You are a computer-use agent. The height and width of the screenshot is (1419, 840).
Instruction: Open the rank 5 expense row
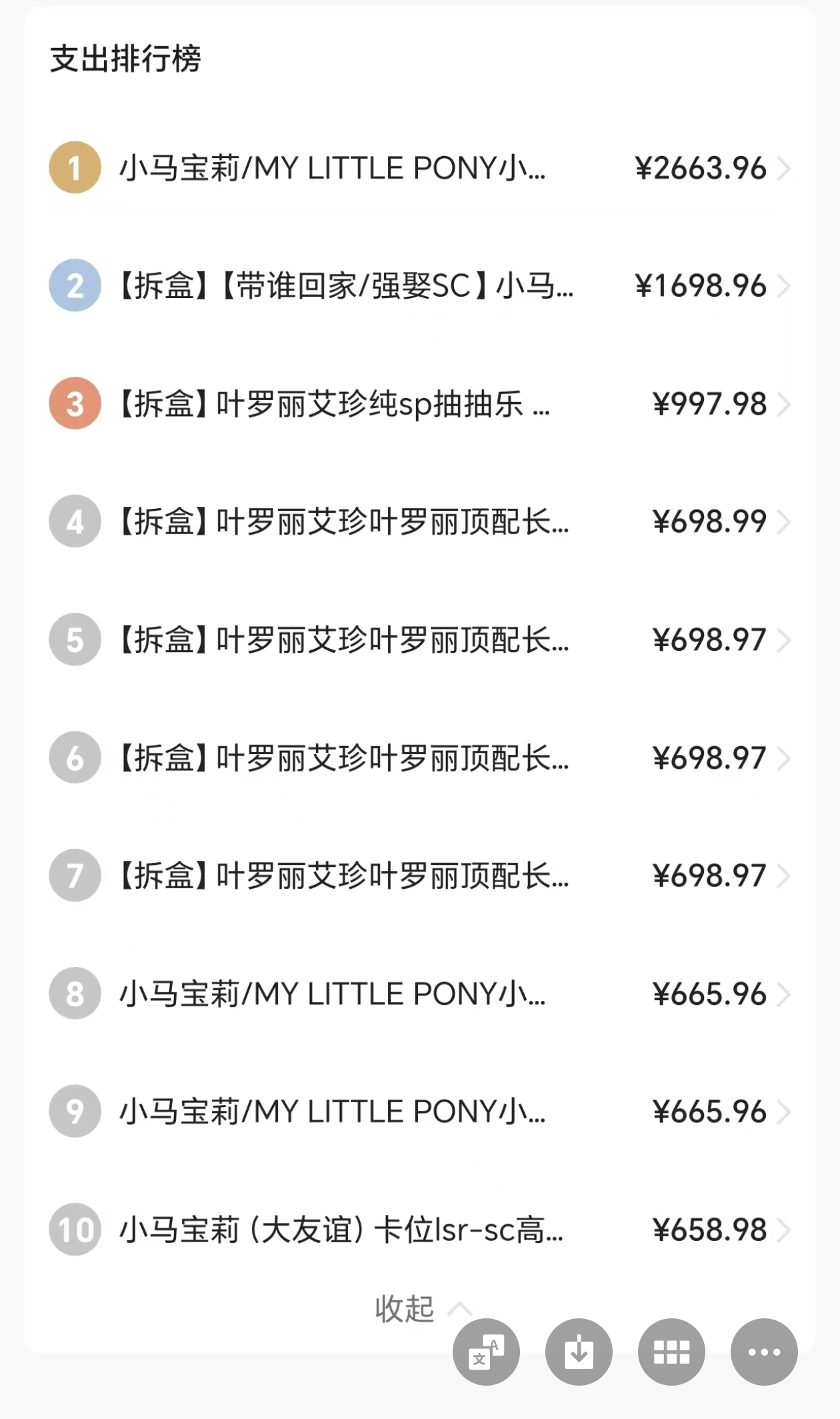click(420, 639)
